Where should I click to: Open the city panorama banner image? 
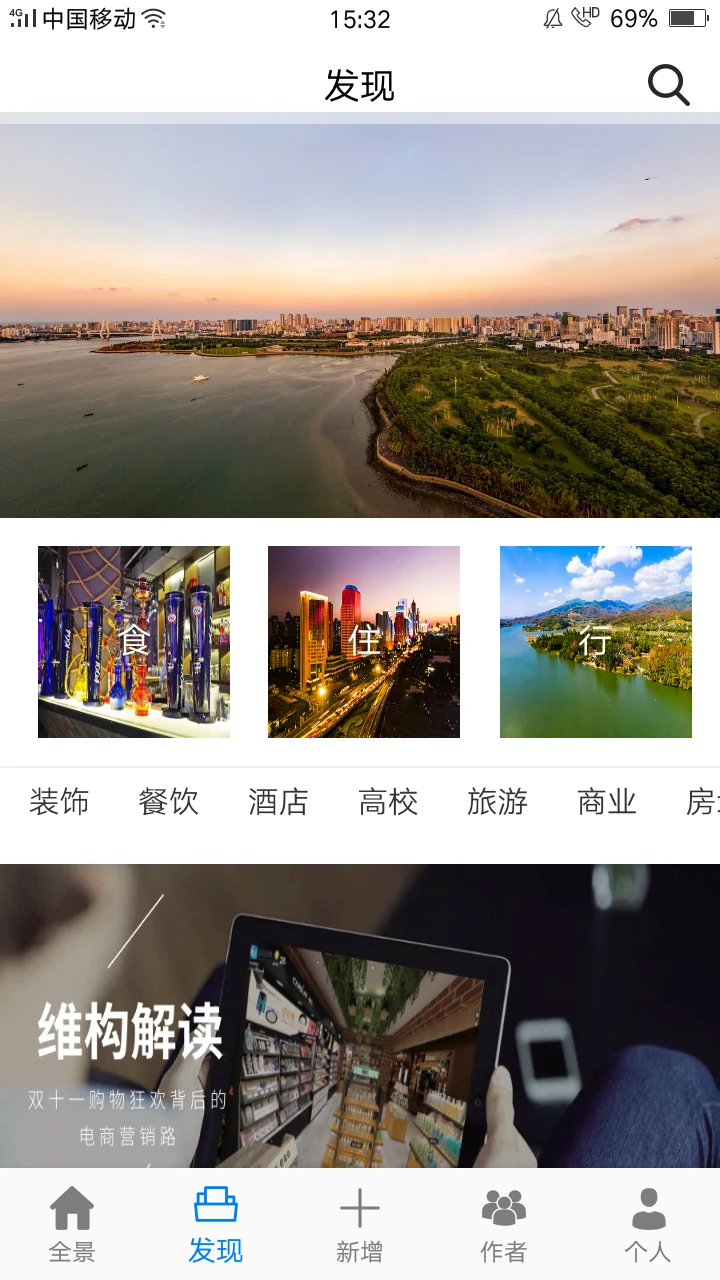click(360, 320)
